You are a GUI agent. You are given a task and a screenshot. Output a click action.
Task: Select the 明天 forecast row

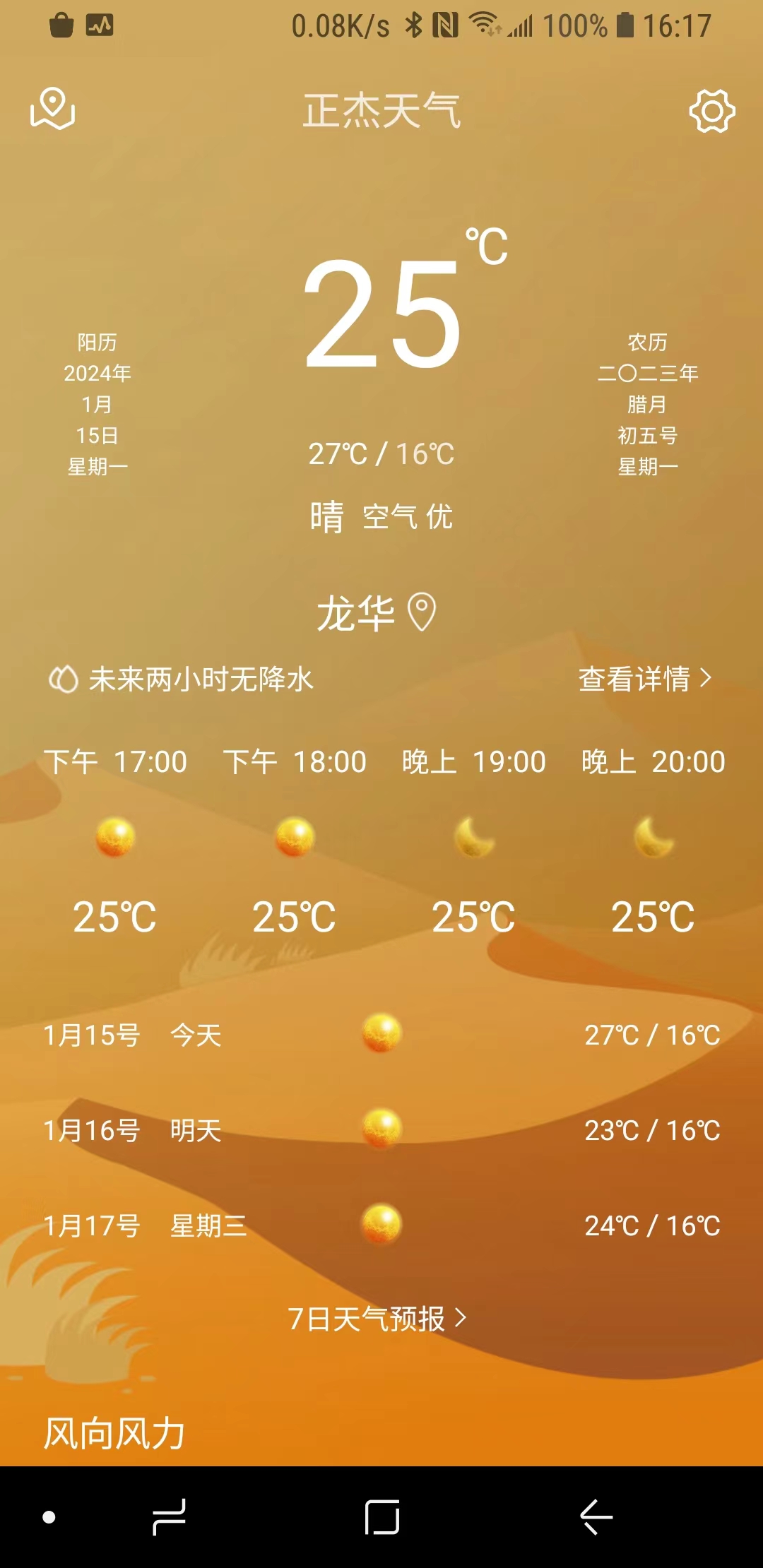(381, 1131)
